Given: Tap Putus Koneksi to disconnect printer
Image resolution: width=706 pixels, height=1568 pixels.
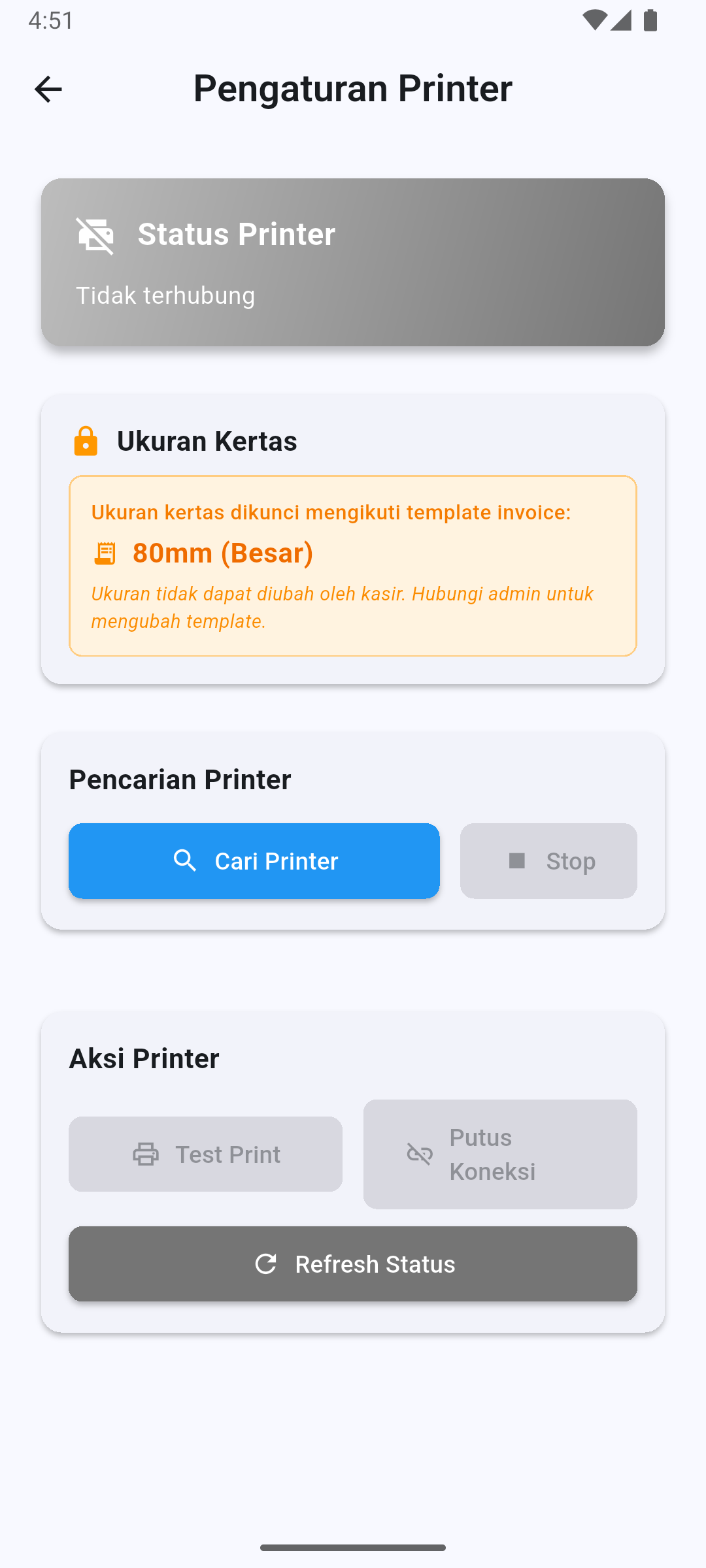Looking at the screenshot, I should pos(500,1154).
